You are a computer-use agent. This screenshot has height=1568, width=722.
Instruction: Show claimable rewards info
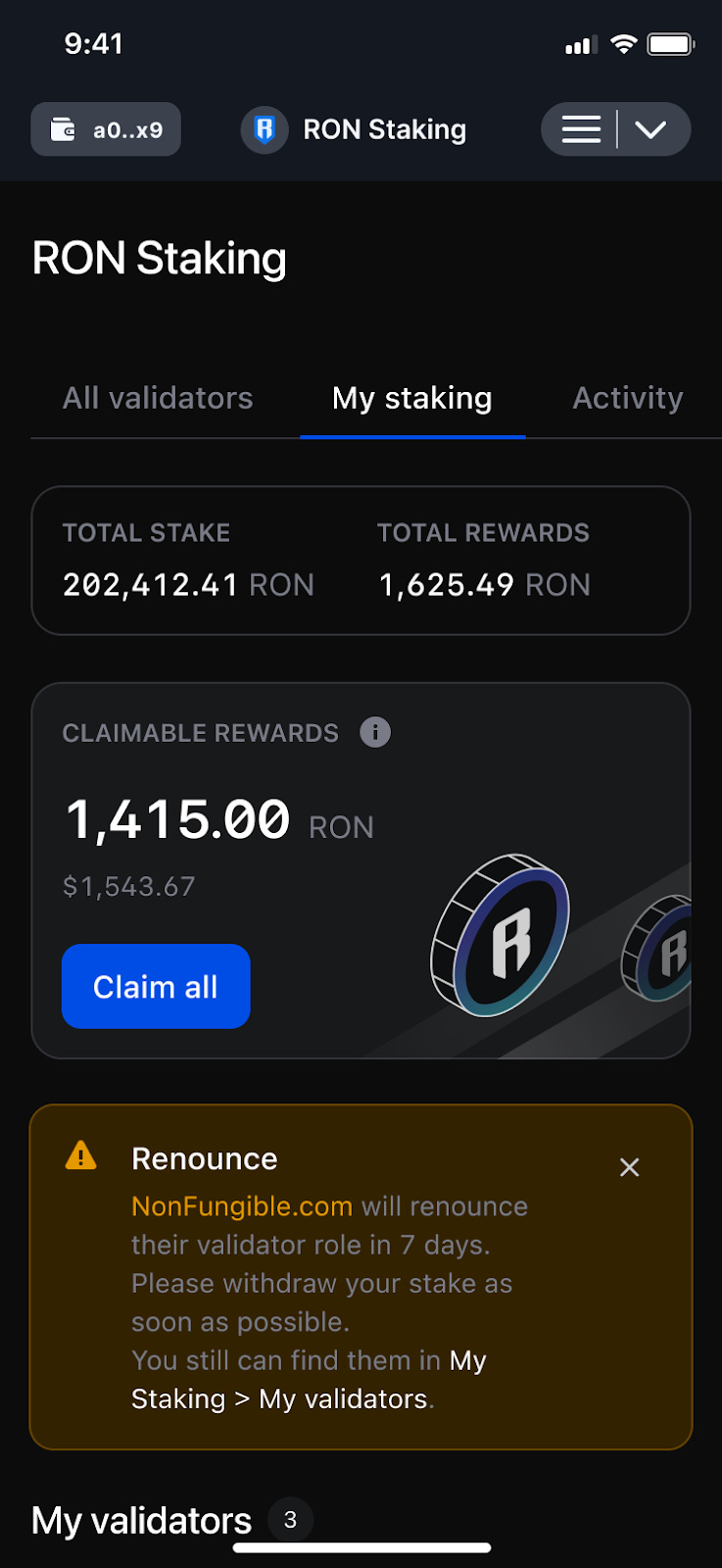coord(375,732)
